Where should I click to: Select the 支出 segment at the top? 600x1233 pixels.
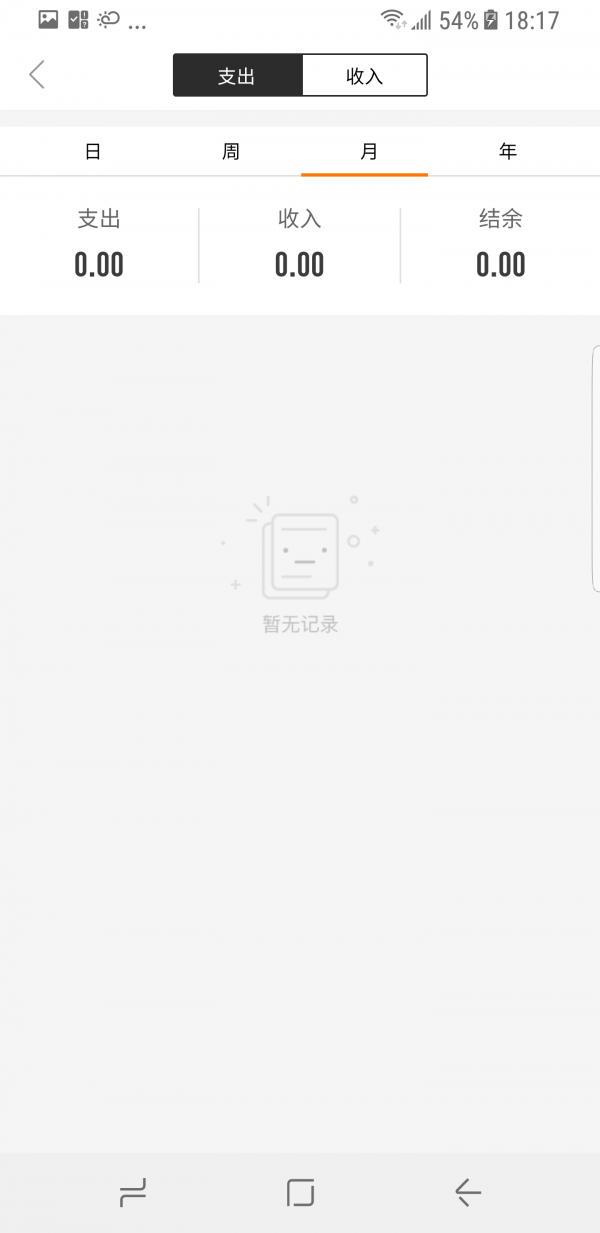pos(238,76)
